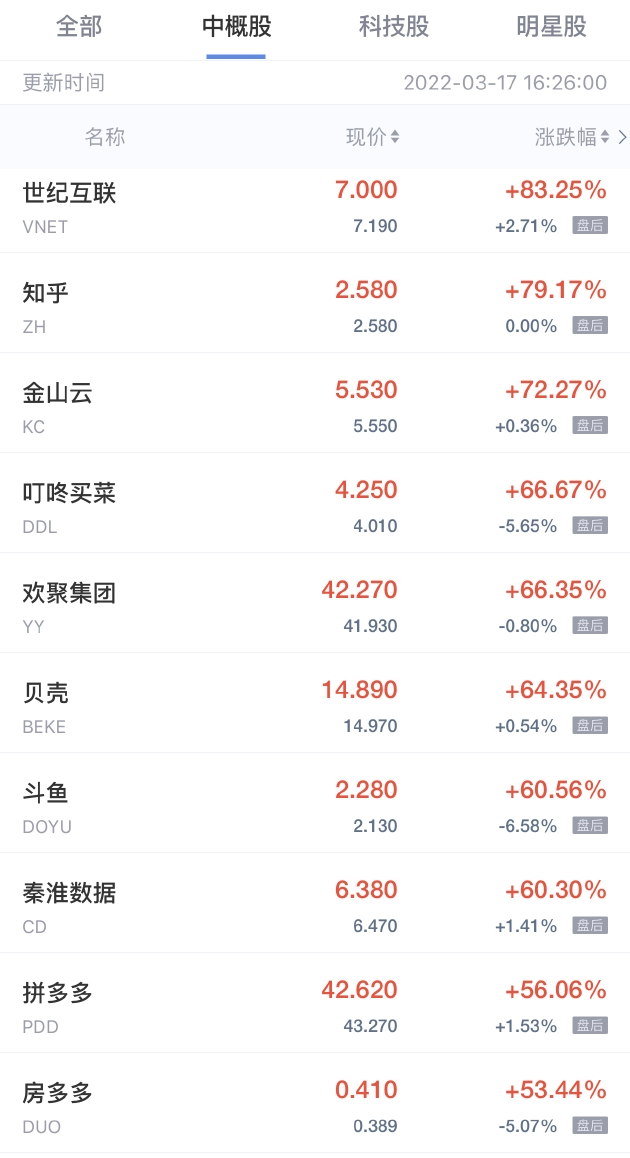630x1158 pixels.
Task: Tap the arrow beside the 涨跌幅 header
Action: (x=622, y=137)
